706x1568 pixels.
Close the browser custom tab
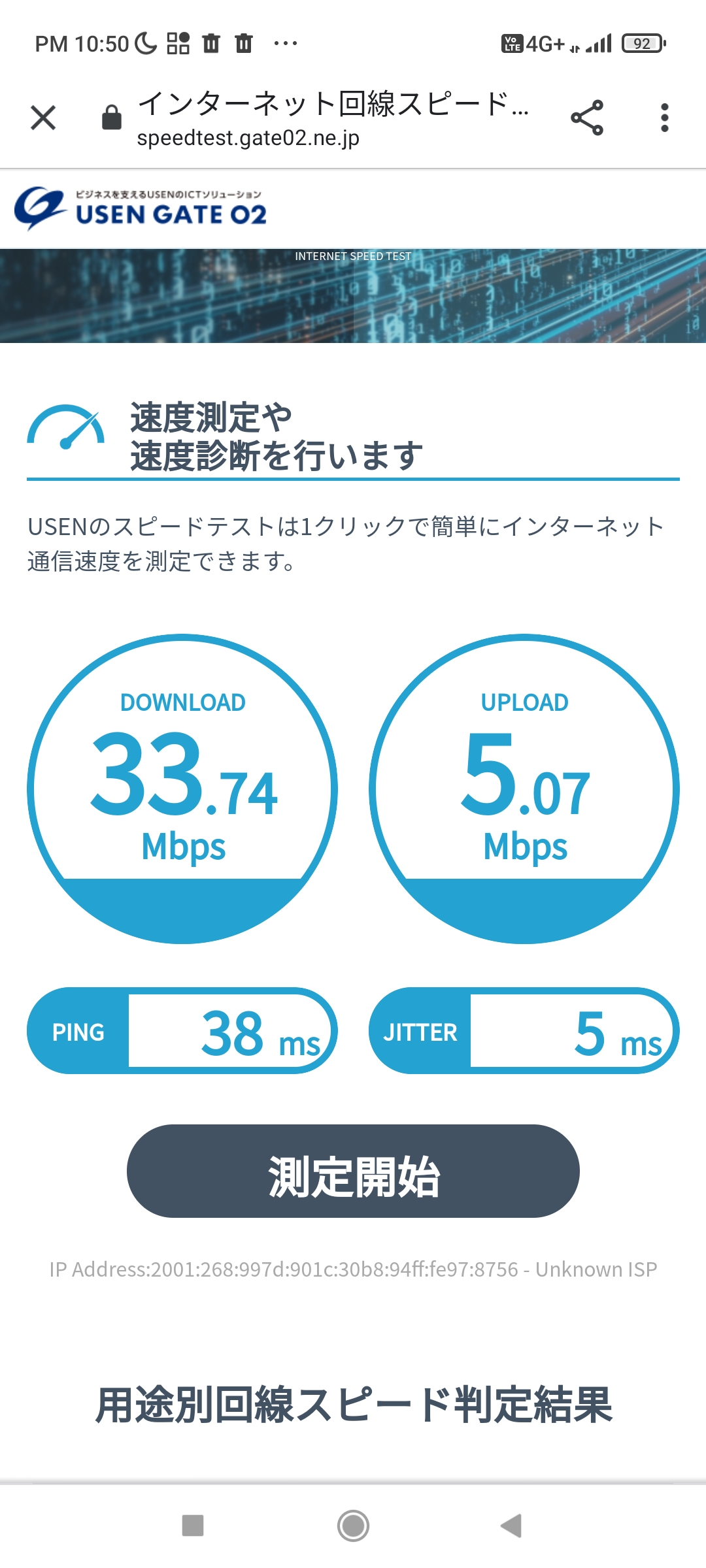(43, 118)
